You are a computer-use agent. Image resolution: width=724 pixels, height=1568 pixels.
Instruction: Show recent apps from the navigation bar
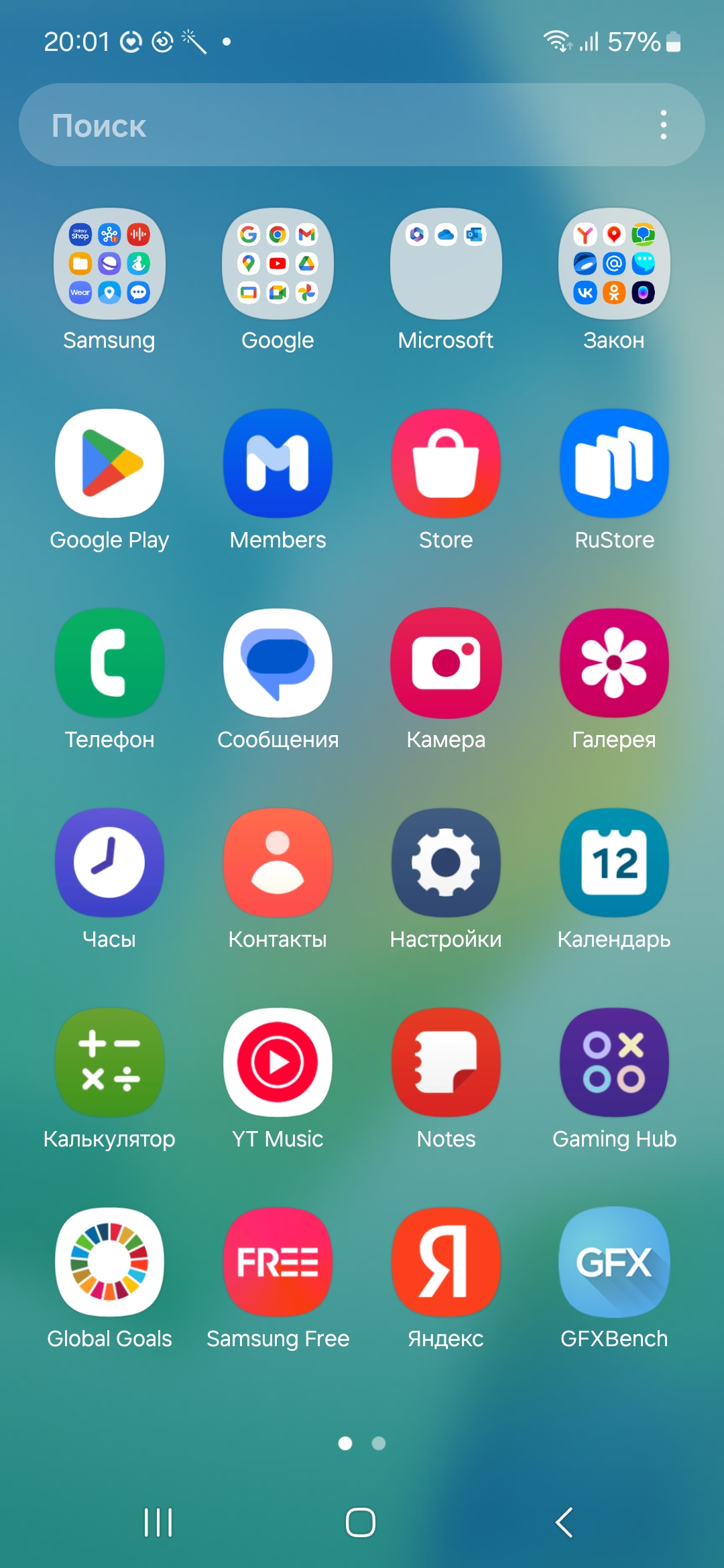tap(158, 1522)
